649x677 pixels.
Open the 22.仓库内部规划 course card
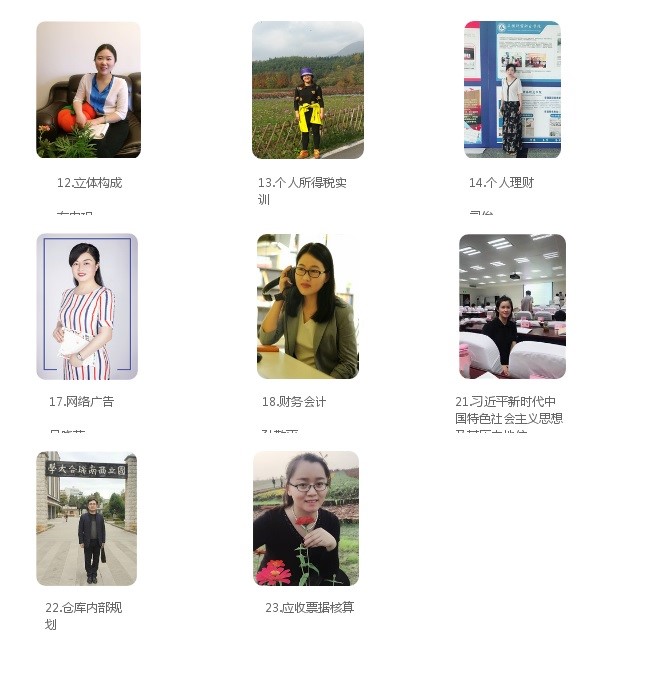click(x=87, y=518)
